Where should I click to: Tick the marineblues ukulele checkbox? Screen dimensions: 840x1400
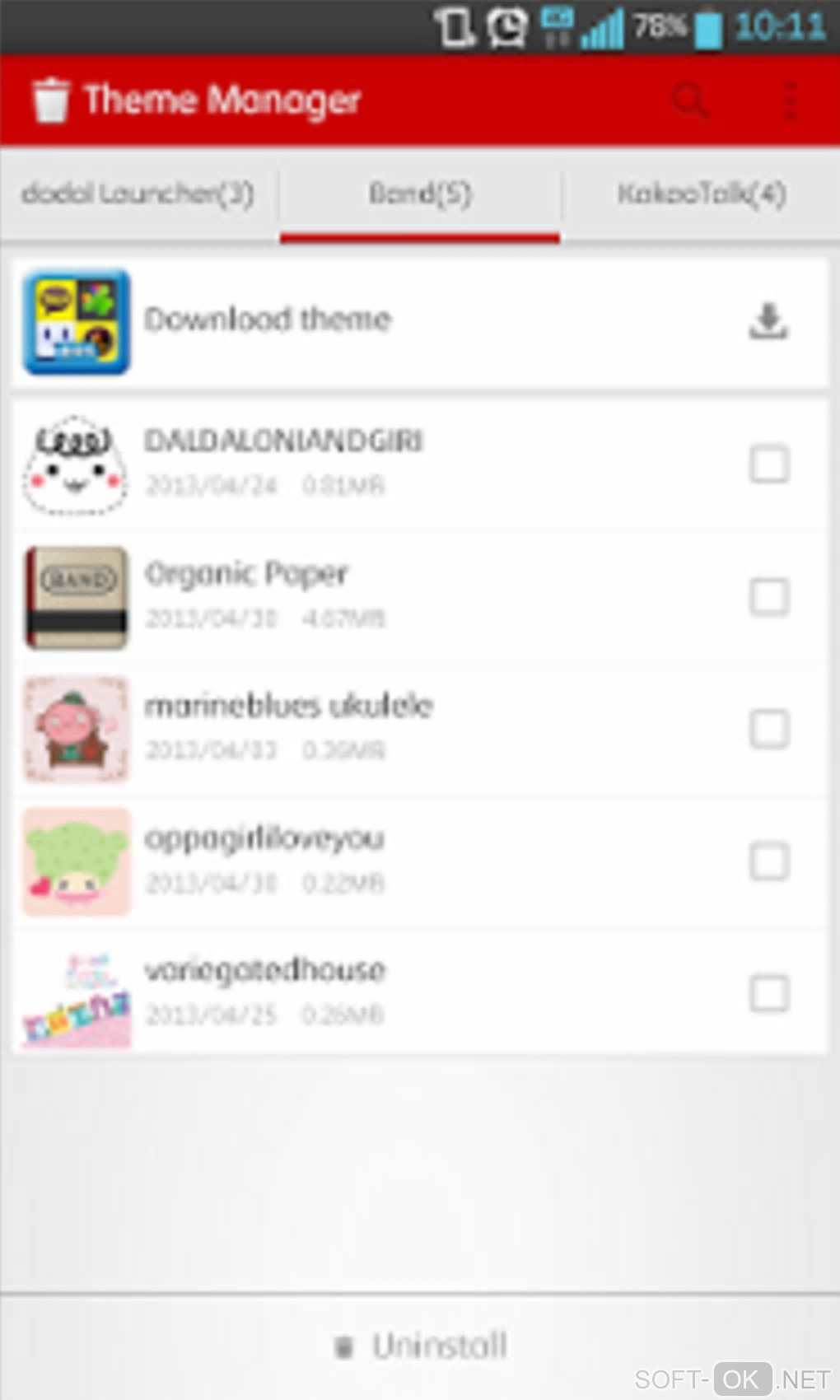(769, 729)
